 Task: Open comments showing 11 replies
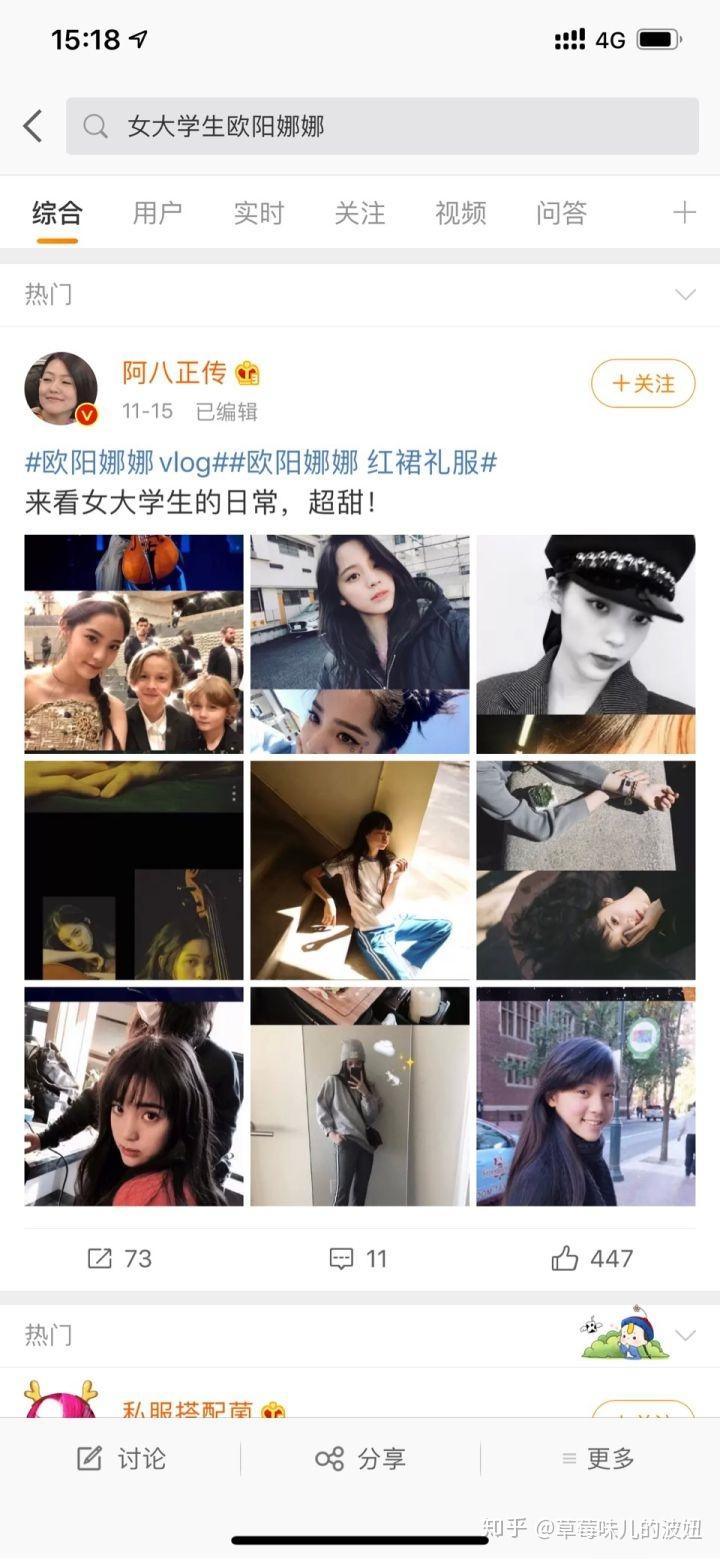point(358,1258)
